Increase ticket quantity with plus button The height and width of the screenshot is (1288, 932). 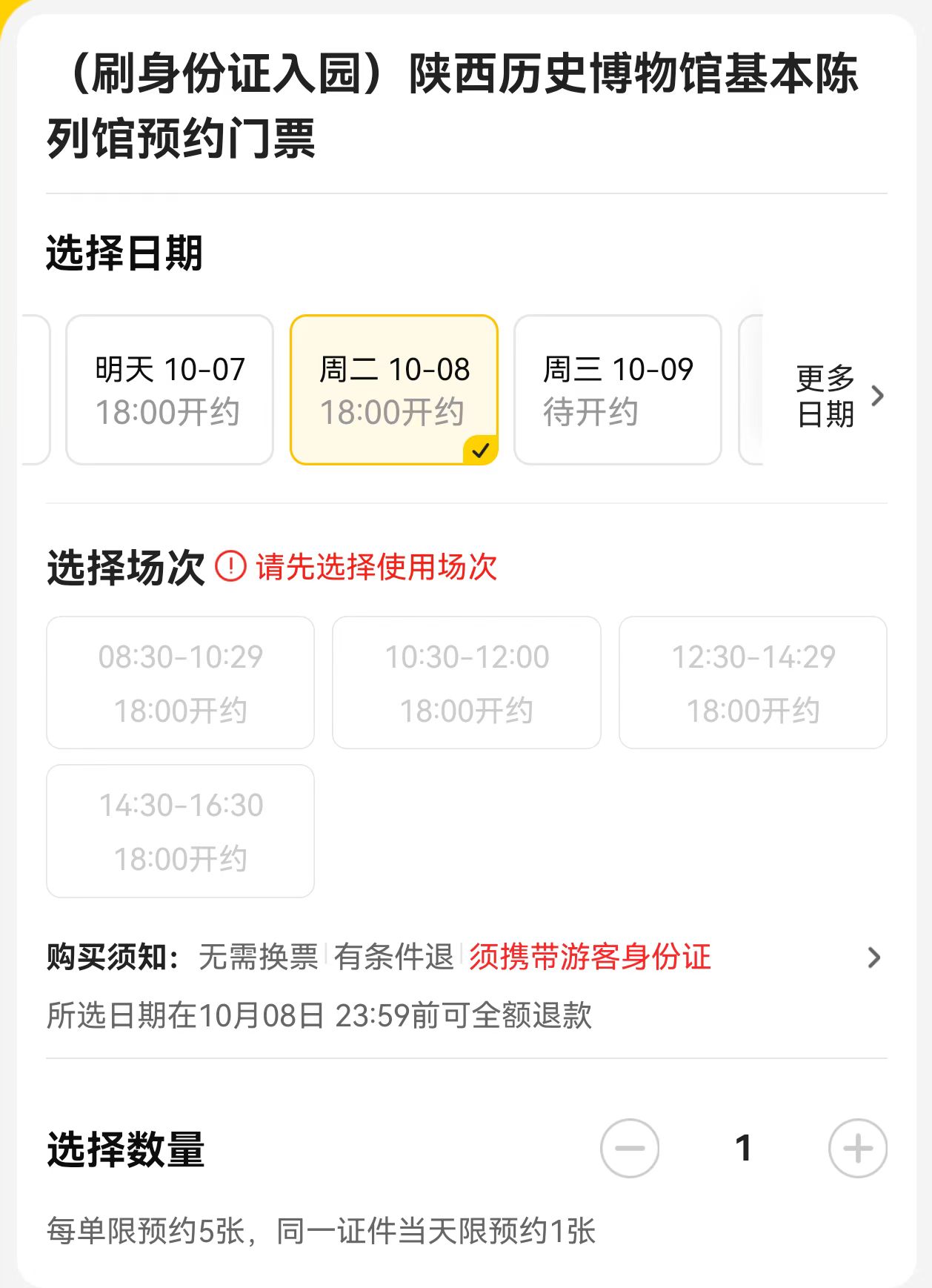point(857,1148)
